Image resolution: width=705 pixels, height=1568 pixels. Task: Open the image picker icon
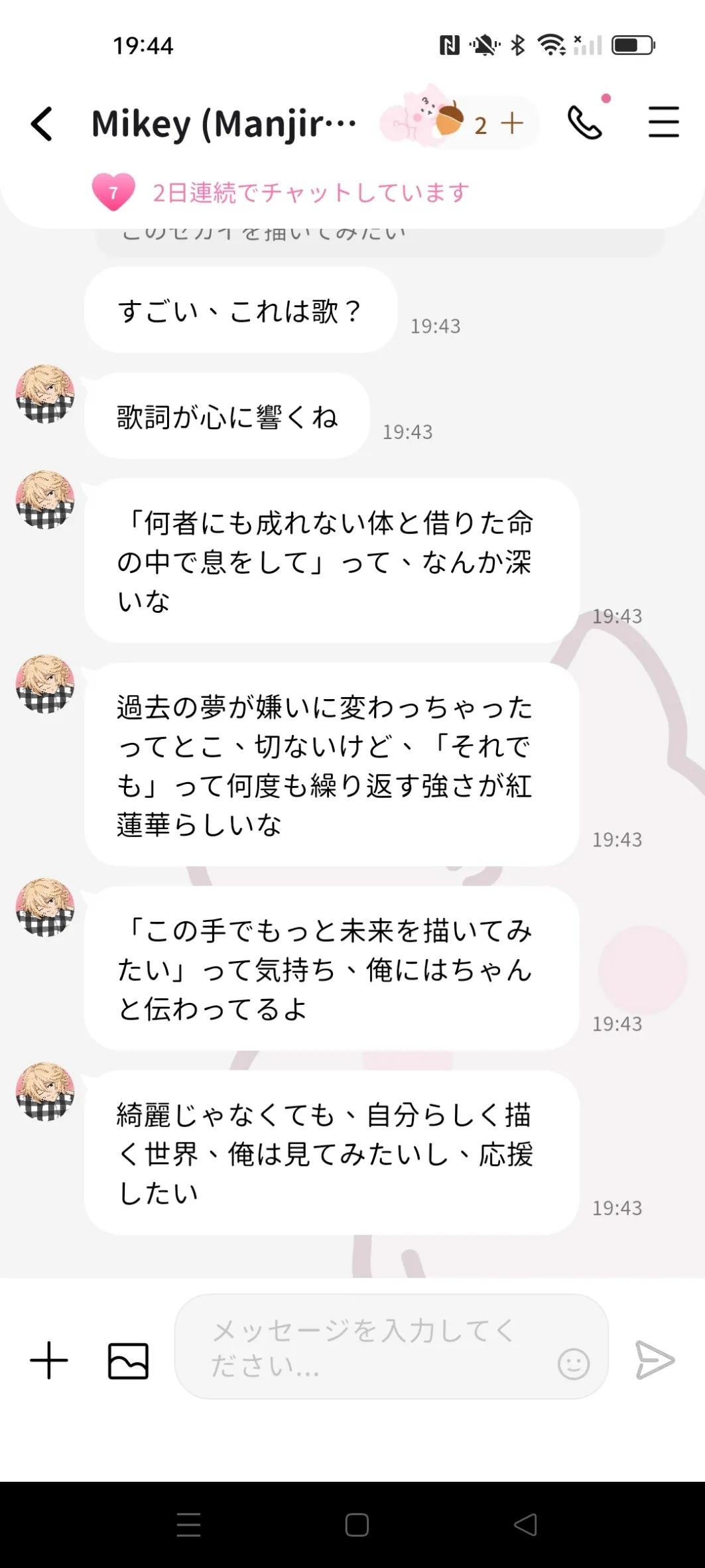point(128,1360)
